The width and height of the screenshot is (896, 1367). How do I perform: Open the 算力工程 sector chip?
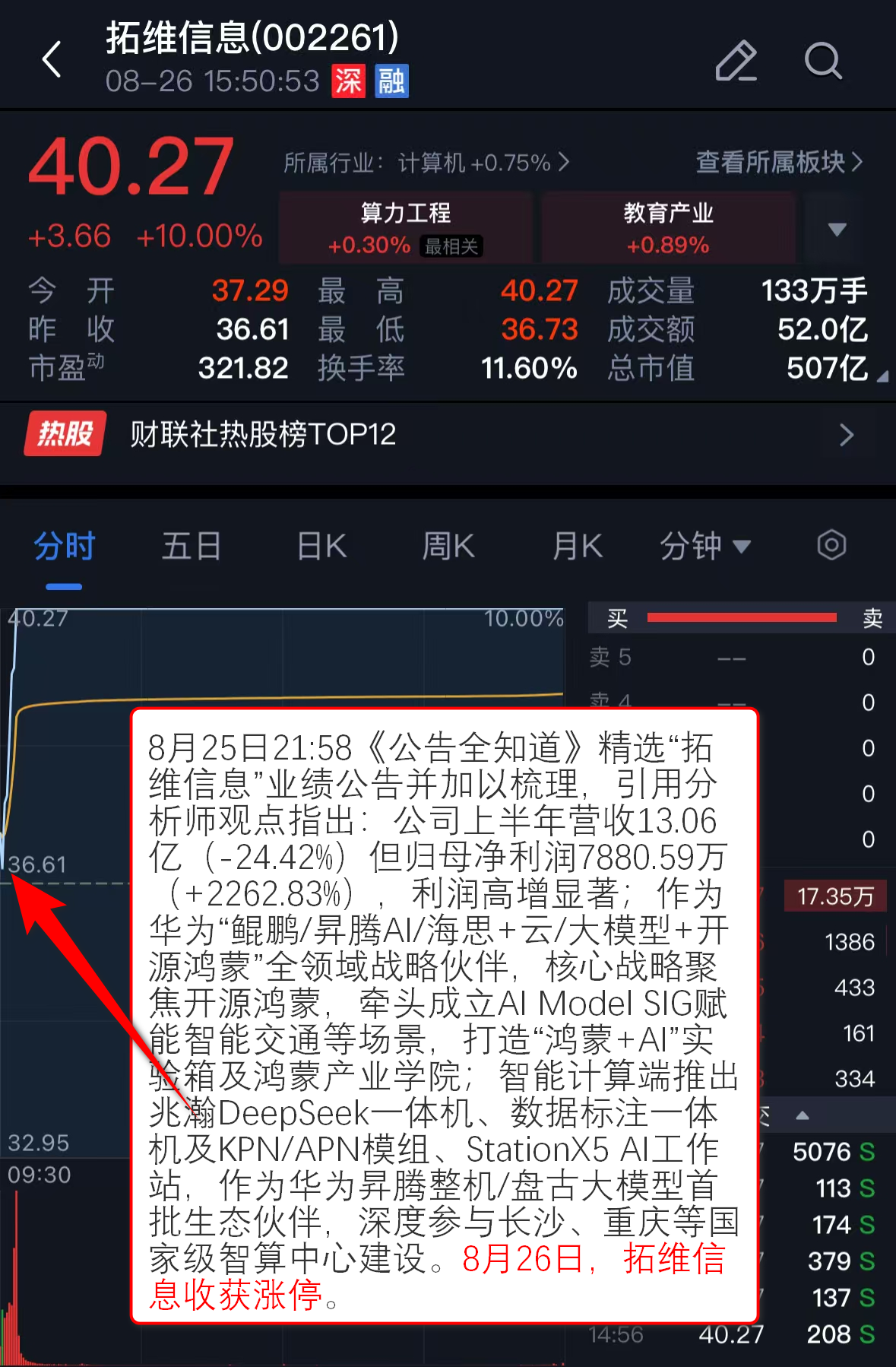pos(405,227)
